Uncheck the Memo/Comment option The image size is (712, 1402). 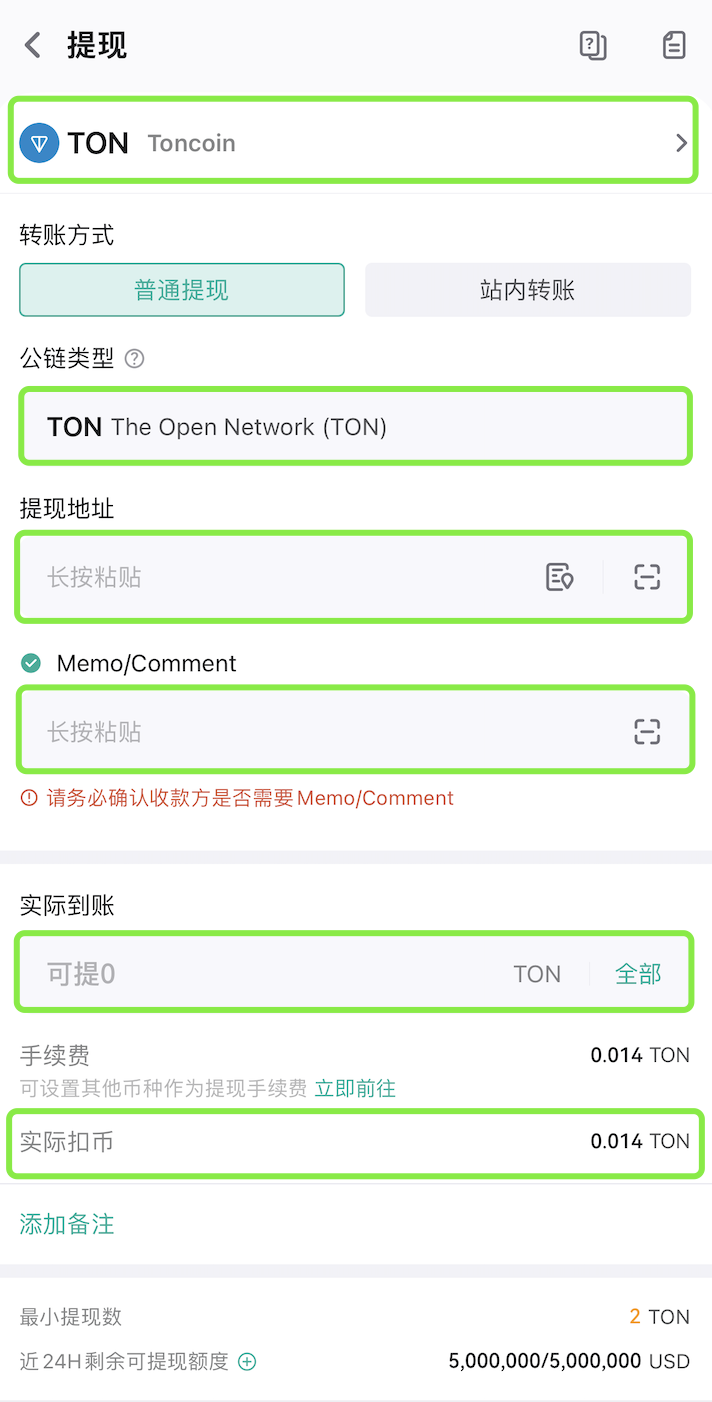pos(31,663)
